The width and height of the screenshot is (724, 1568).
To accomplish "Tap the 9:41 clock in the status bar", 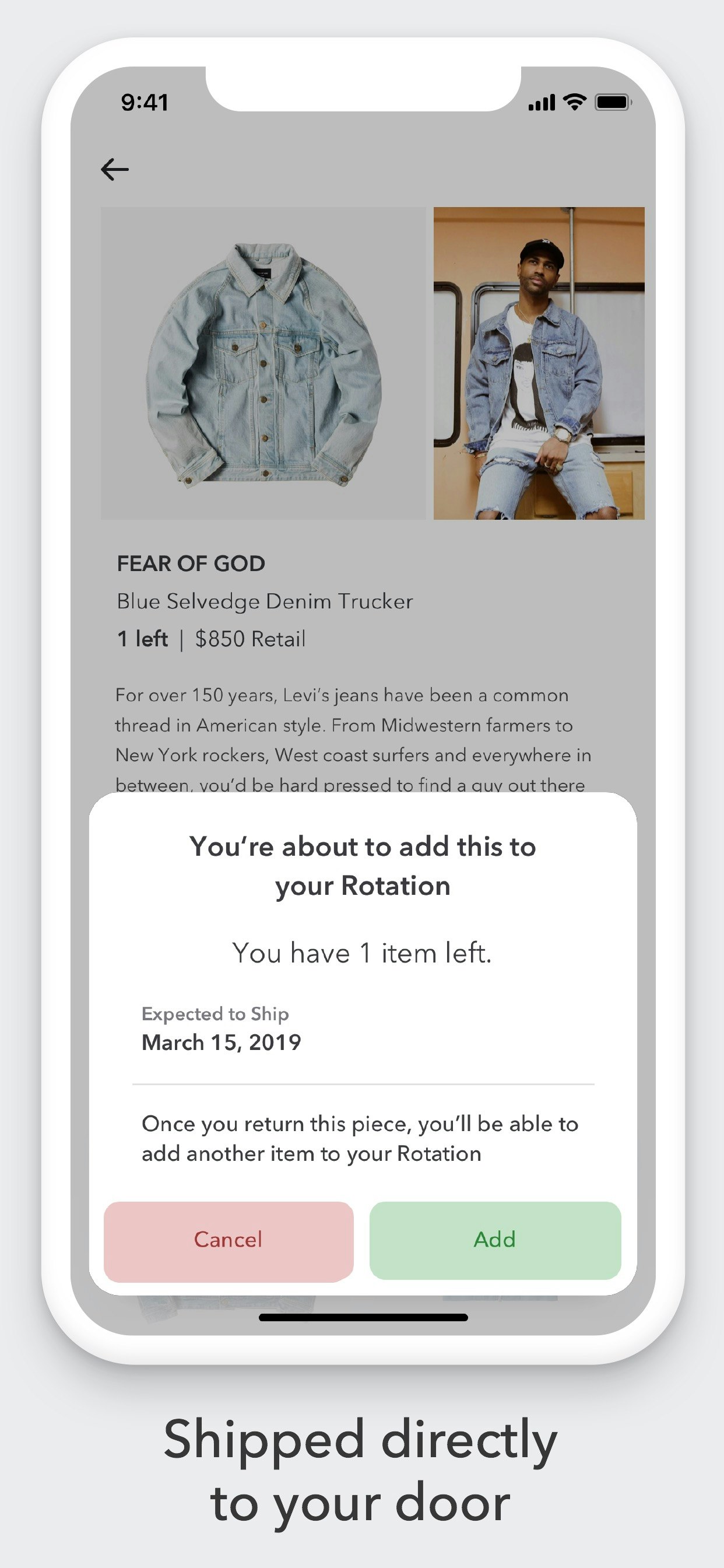I will tap(144, 102).
